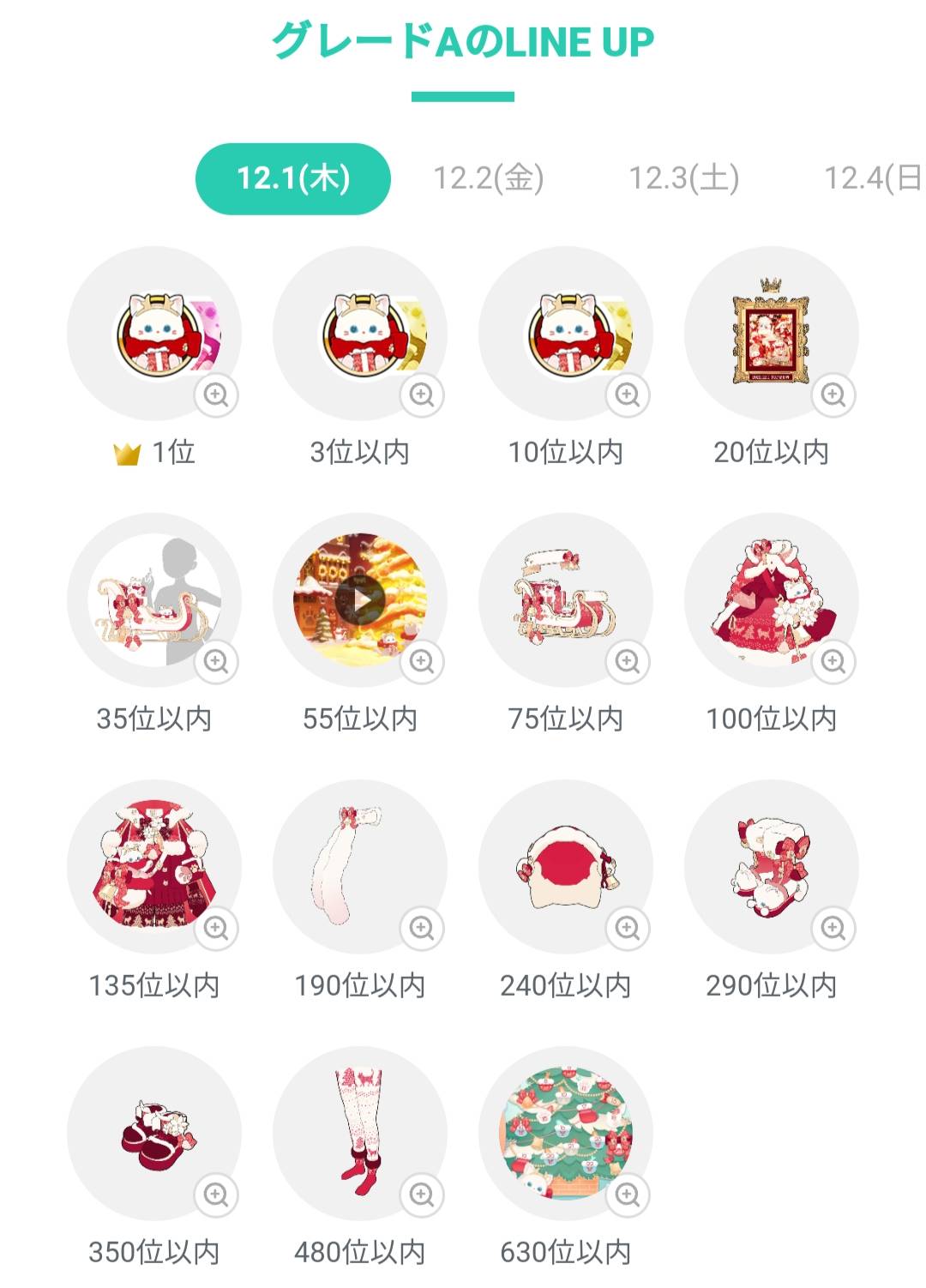Magnify the 3位以内 reward item

tap(422, 395)
